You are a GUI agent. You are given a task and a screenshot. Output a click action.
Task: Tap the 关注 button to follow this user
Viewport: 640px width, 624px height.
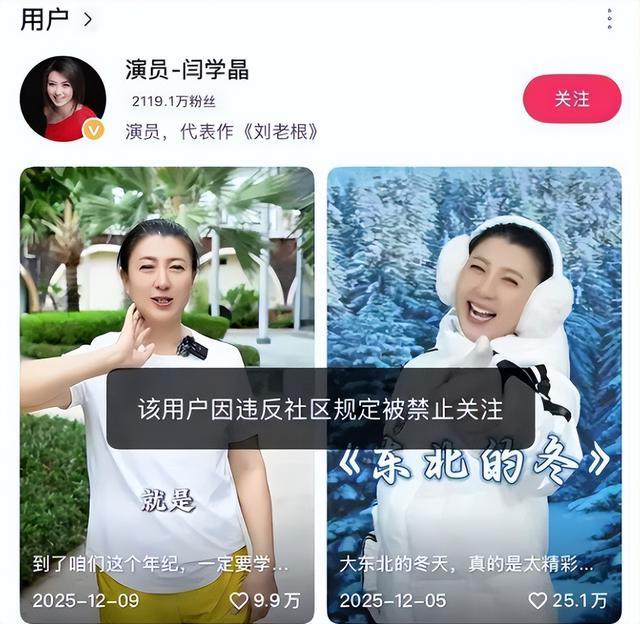coord(572,99)
